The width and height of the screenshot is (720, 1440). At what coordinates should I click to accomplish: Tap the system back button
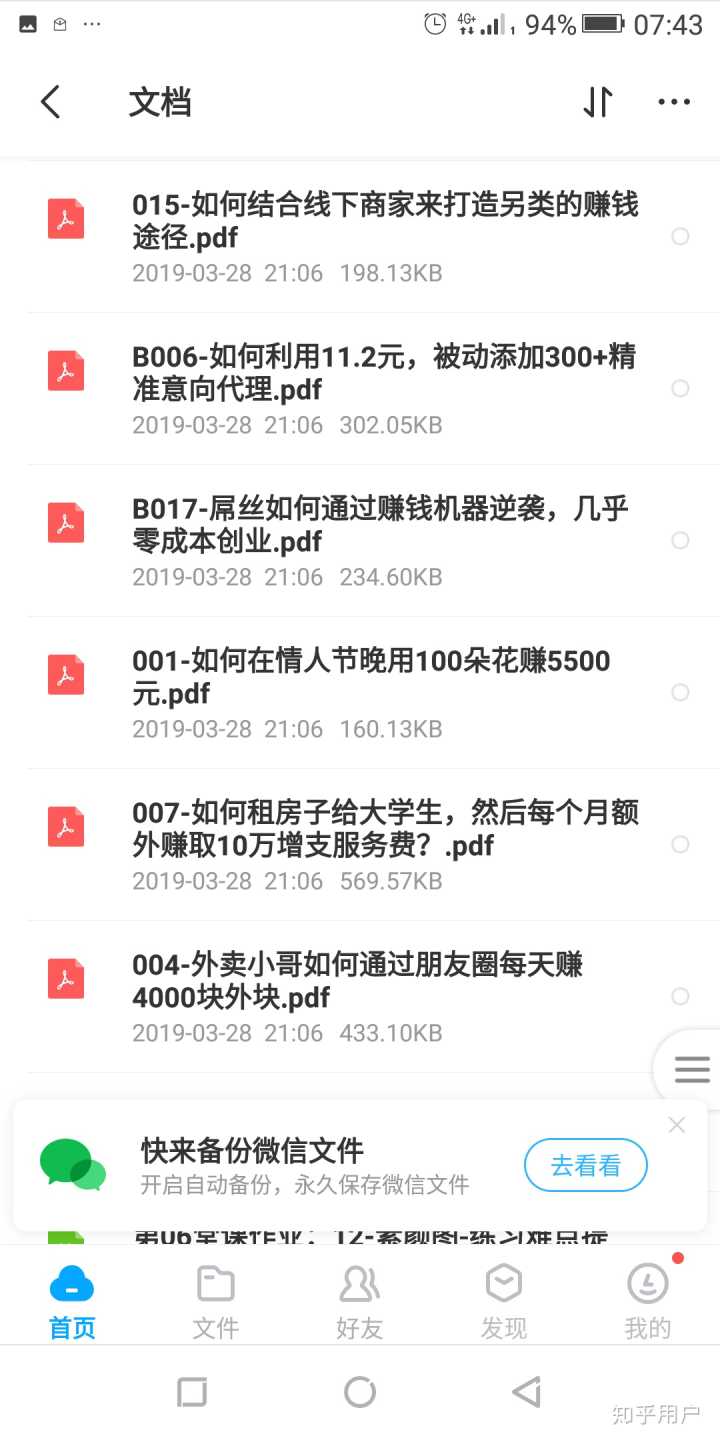[x=527, y=1392]
